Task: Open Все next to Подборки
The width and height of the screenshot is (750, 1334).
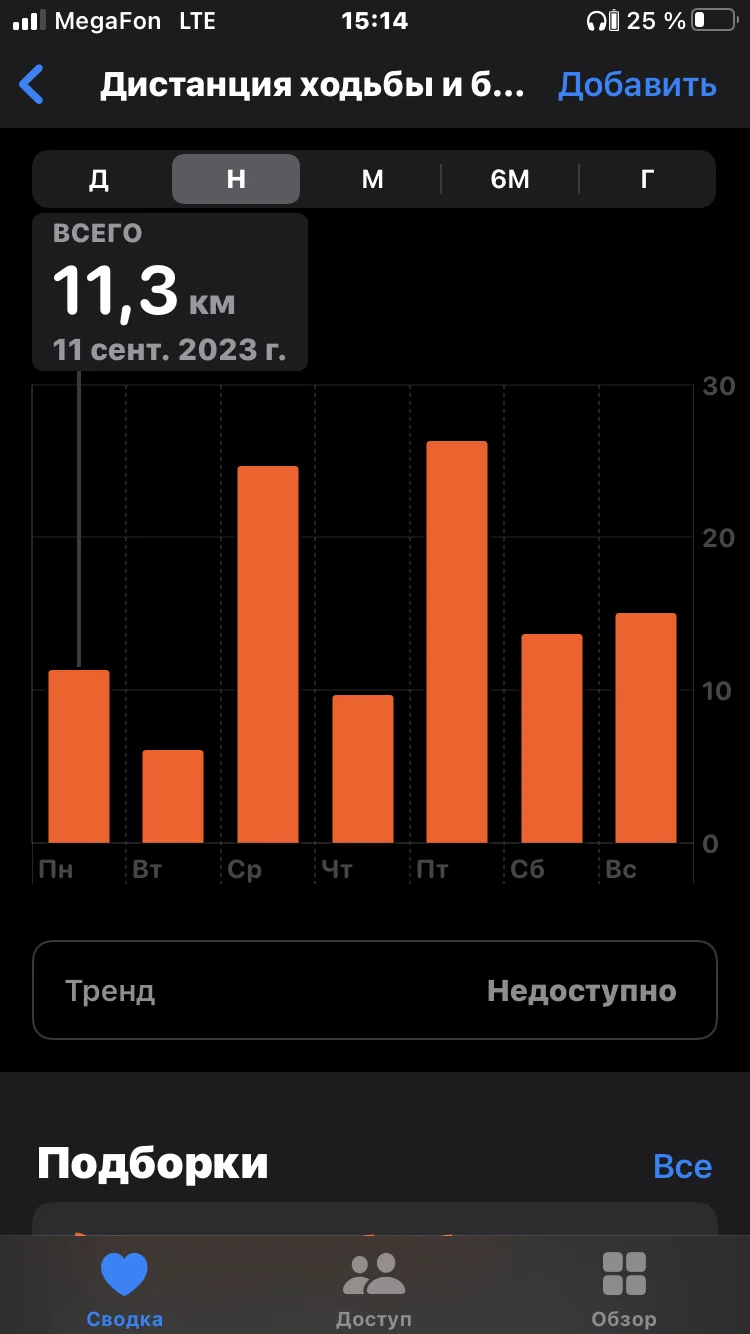Action: point(682,1166)
